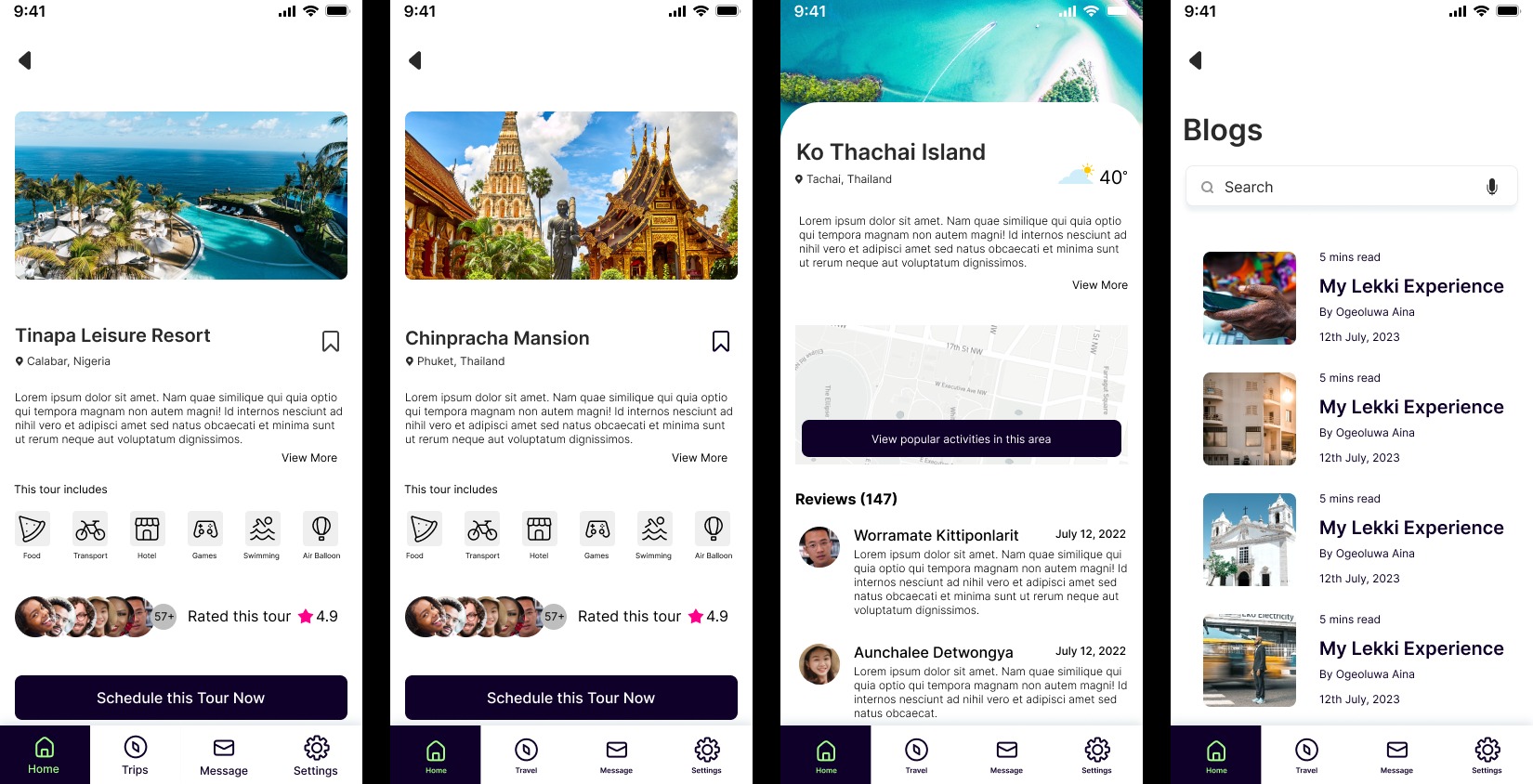Schedule the Tinapa Leisure Resort tour now

click(181, 698)
